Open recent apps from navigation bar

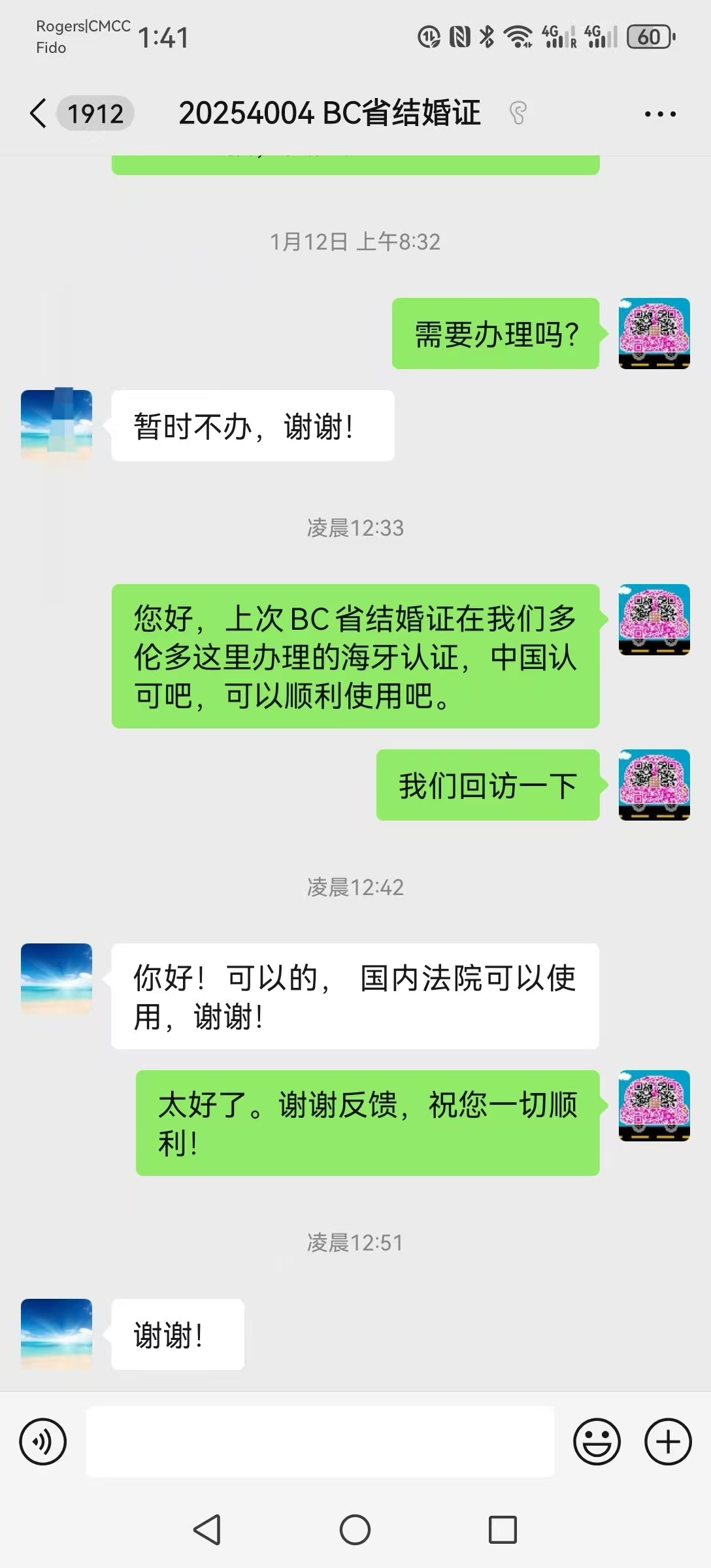503,1529
